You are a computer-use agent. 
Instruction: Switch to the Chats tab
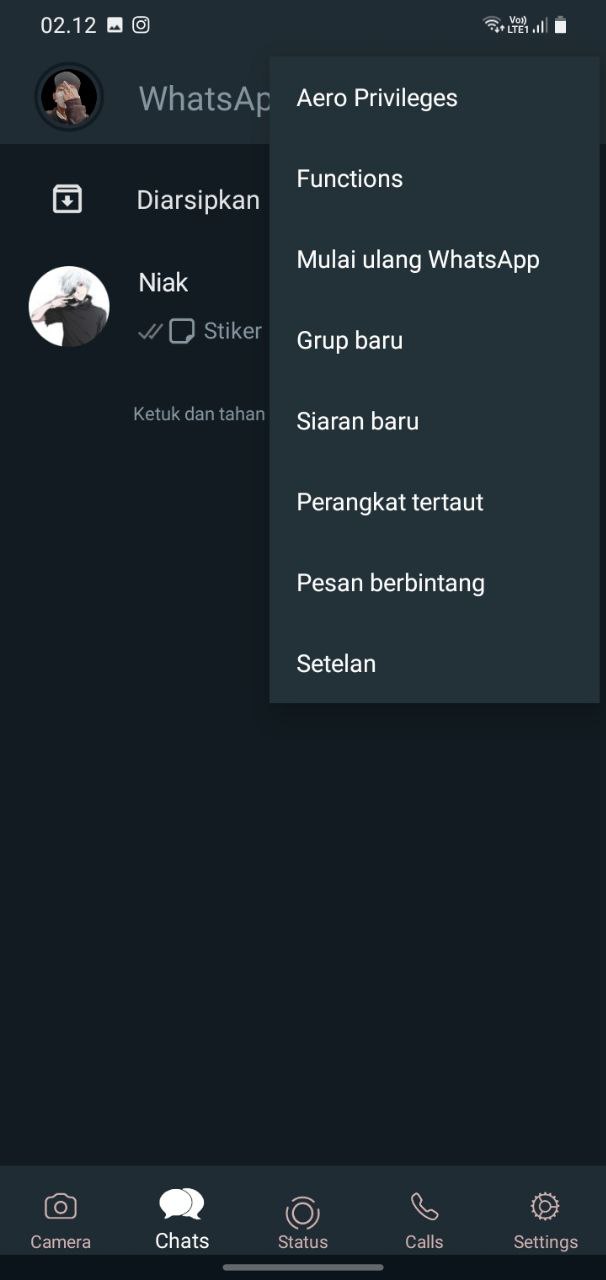tap(182, 1220)
